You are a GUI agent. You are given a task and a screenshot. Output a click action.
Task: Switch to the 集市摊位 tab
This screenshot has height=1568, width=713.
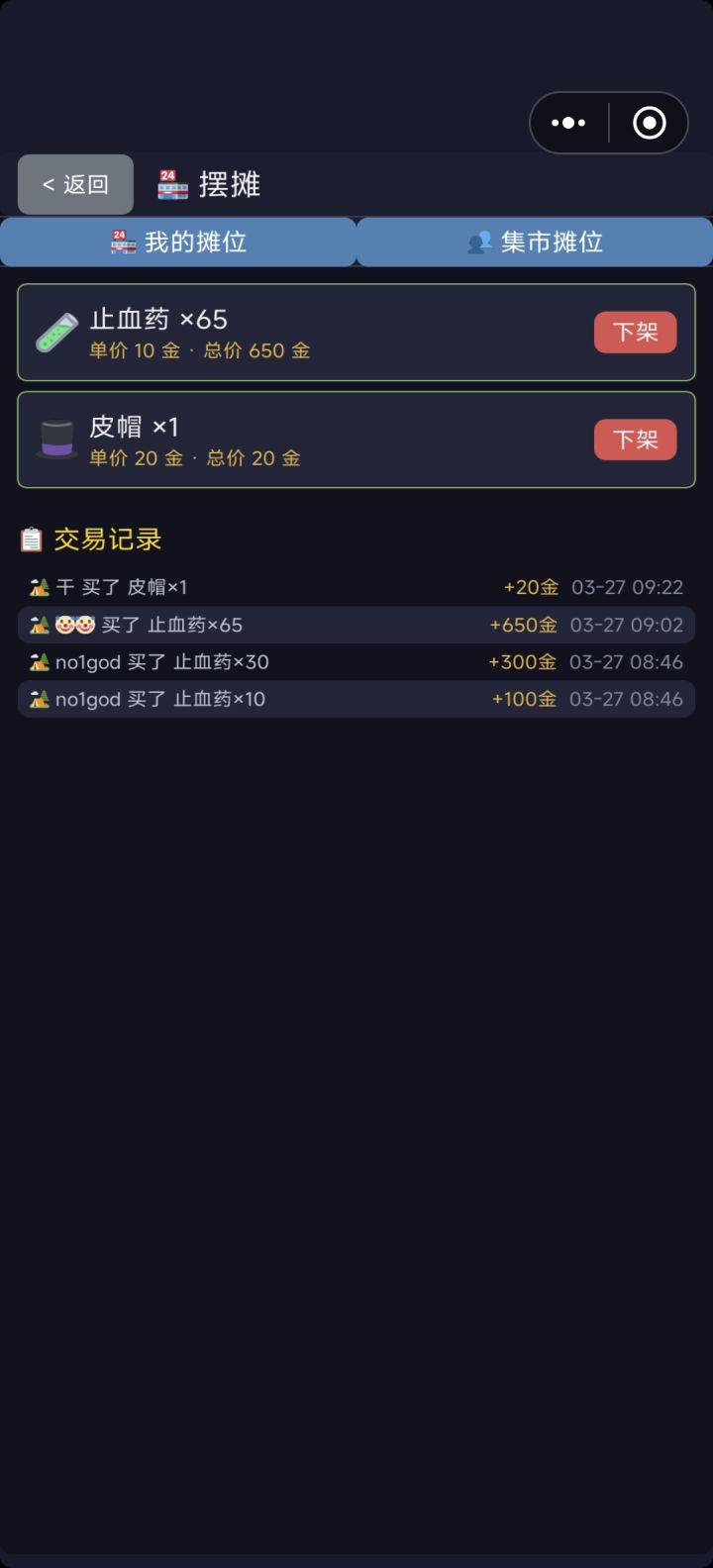coord(535,242)
